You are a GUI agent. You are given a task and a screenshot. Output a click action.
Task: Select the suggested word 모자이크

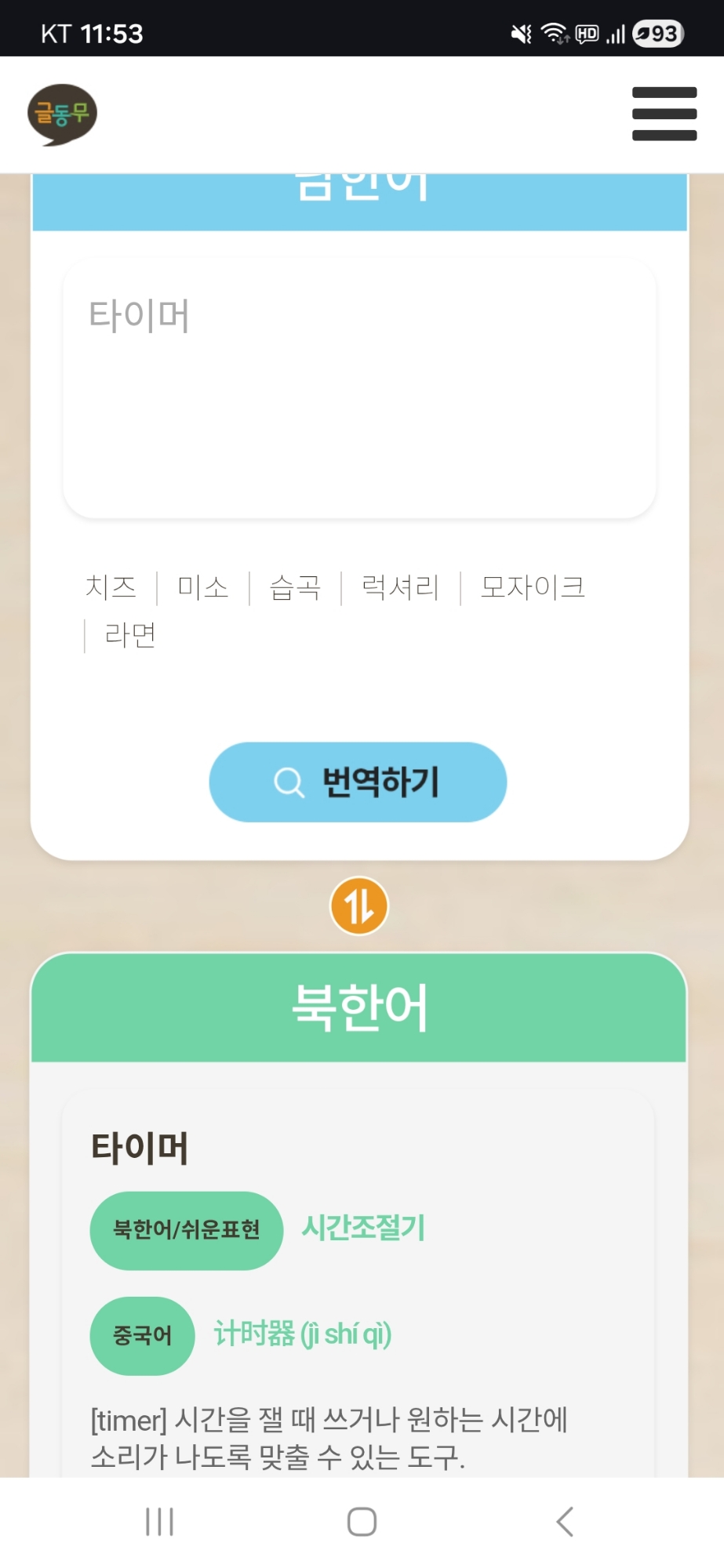point(533,587)
